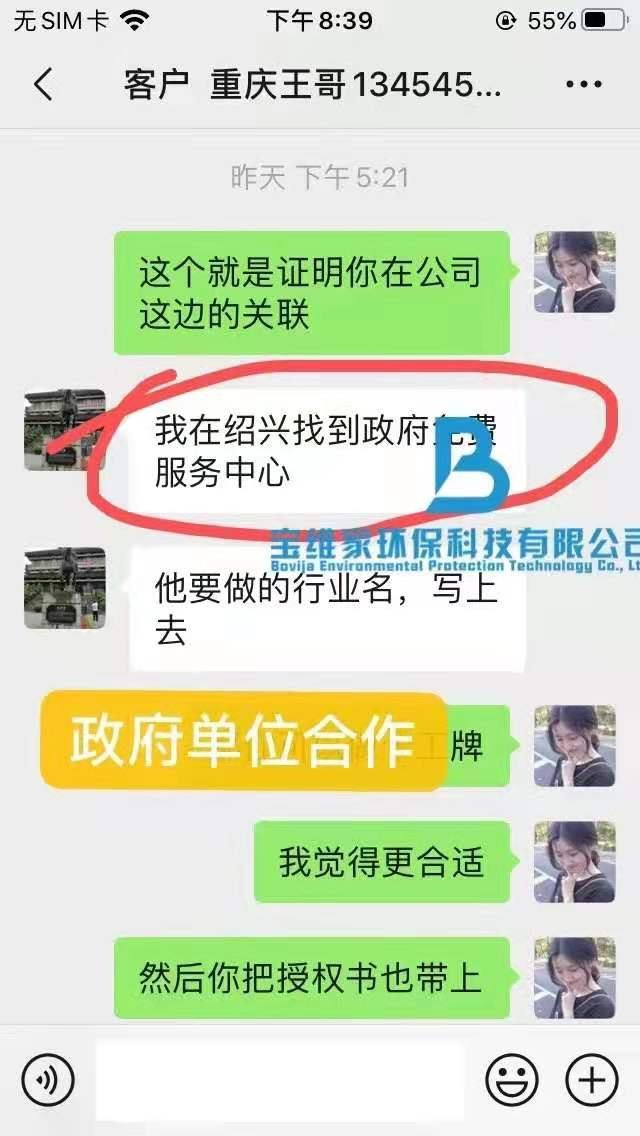Switch to voice message input
This screenshot has width=640, height=1136.
[x=46, y=1081]
